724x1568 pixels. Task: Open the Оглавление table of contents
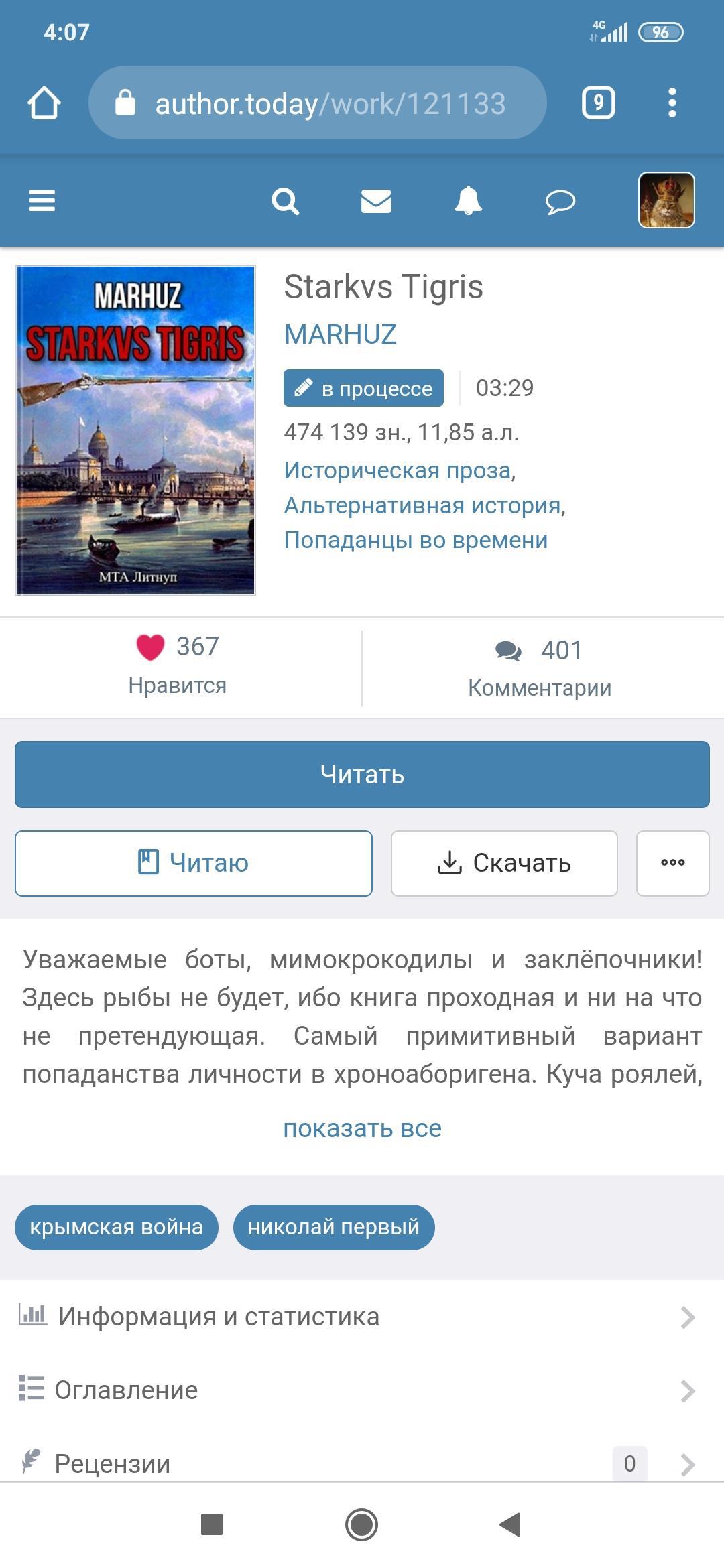pos(362,1390)
